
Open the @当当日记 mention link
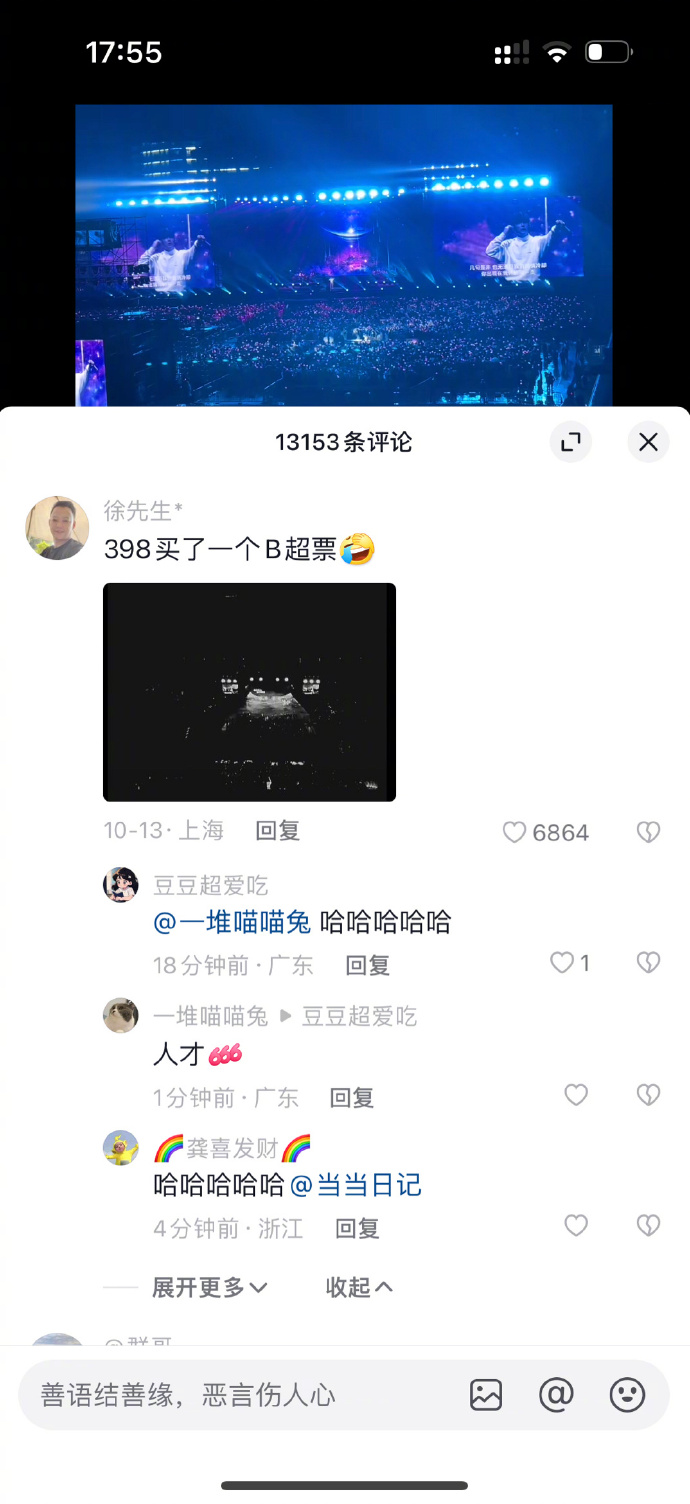(x=356, y=1185)
